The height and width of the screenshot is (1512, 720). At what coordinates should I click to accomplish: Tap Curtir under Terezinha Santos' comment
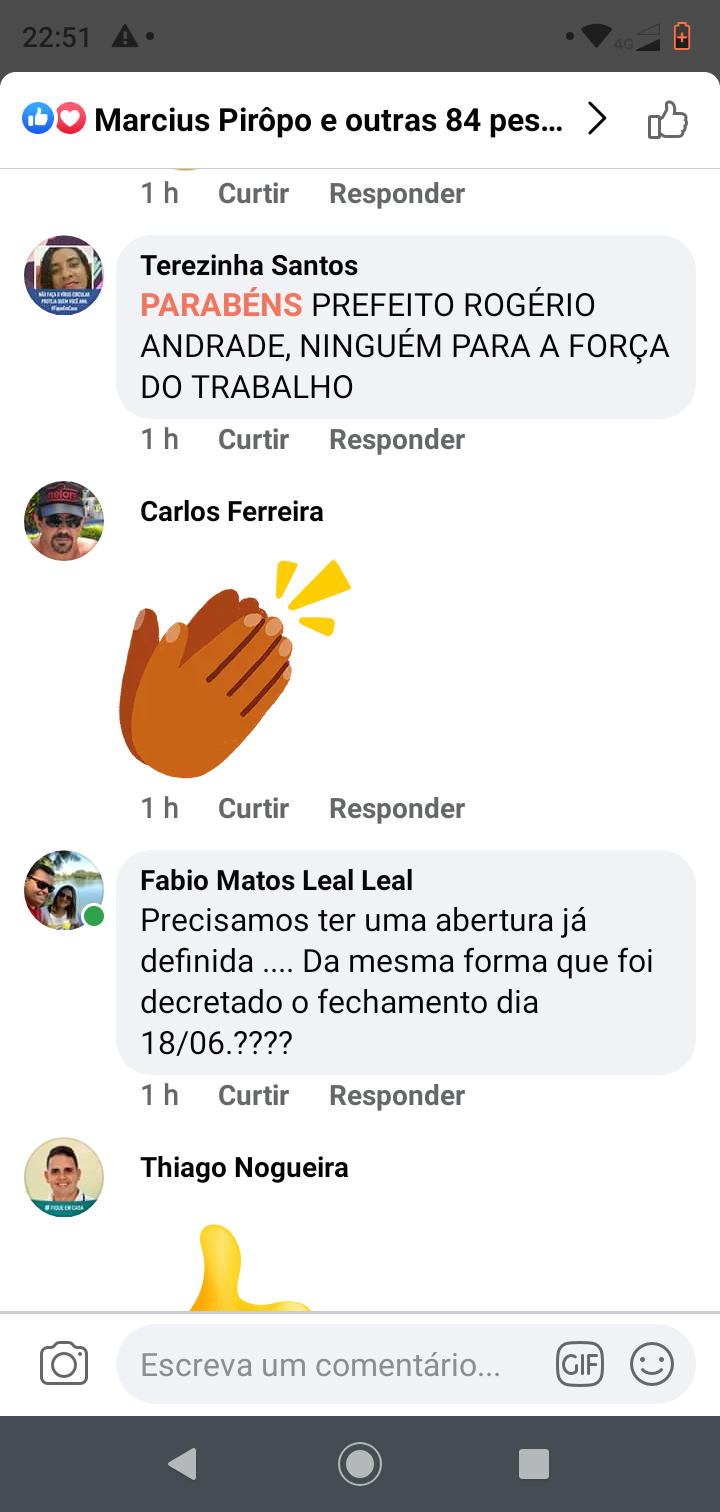[x=253, y=439]
